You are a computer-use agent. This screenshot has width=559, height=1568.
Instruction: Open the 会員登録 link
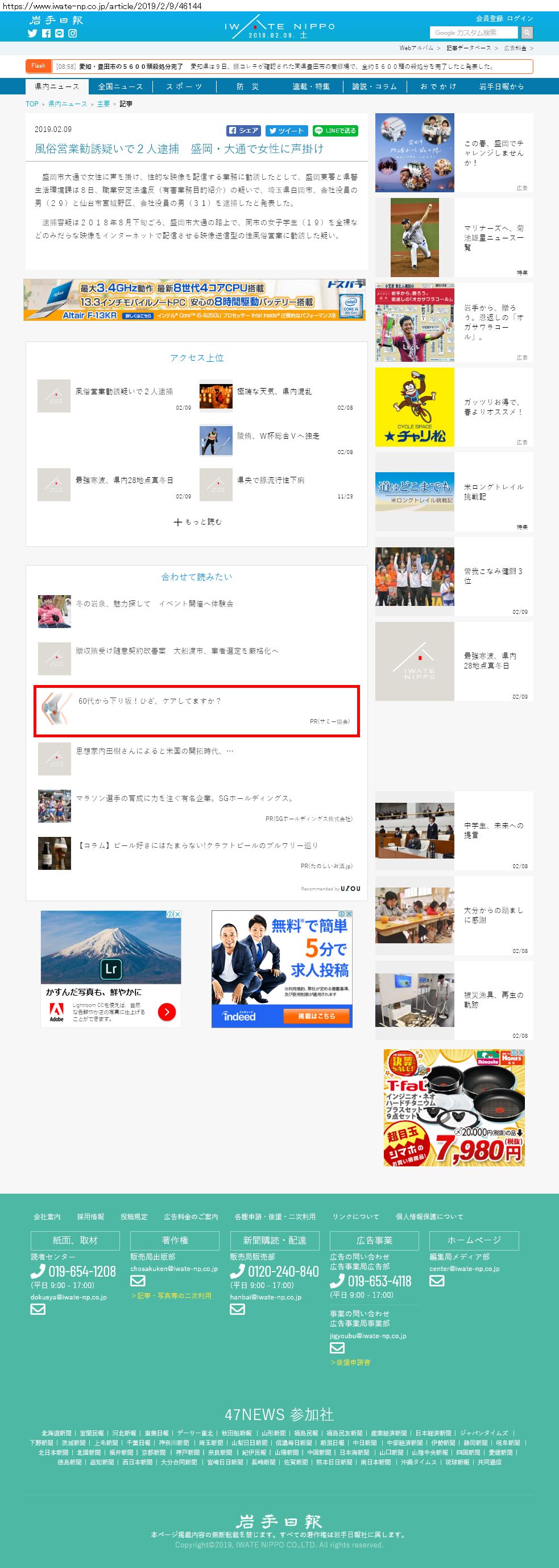[489, 18]
